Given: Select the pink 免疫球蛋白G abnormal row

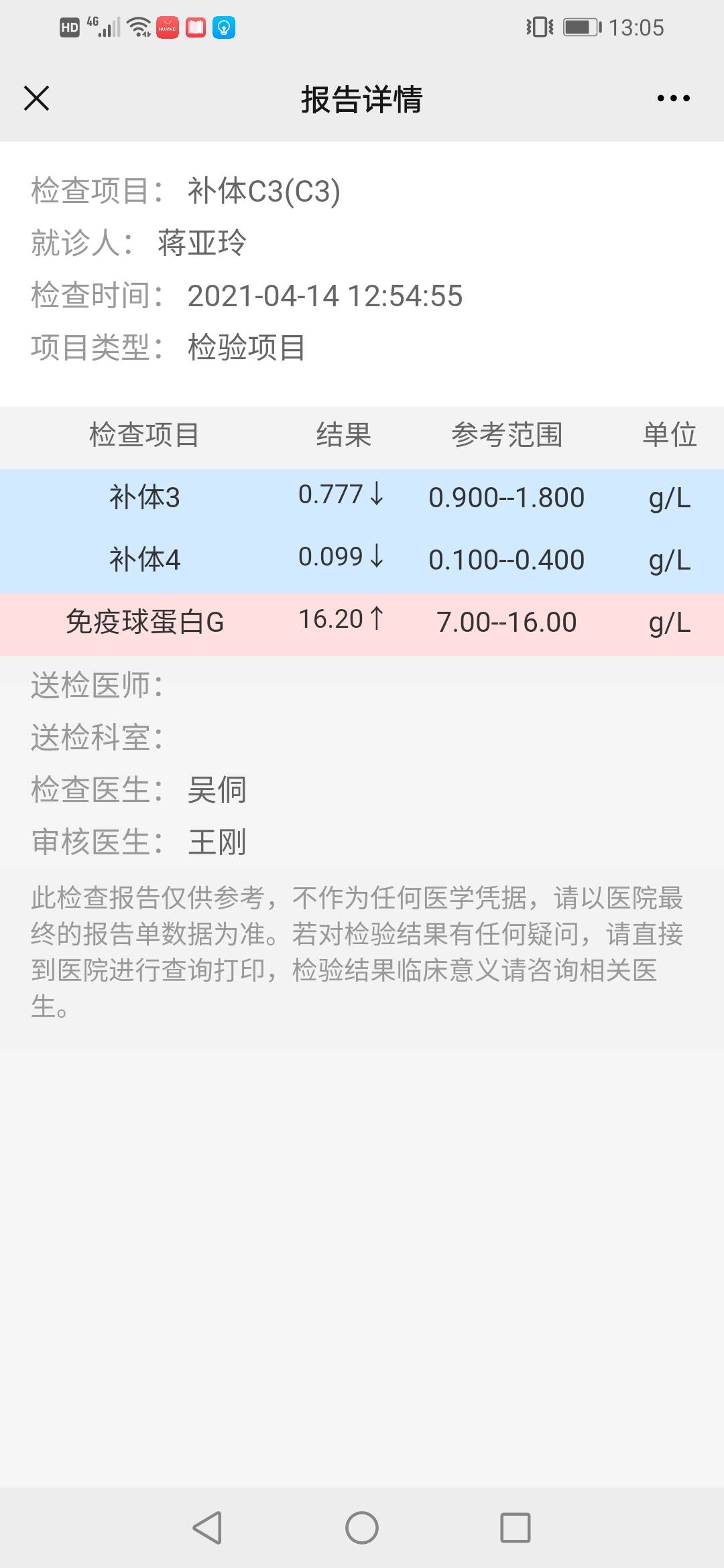Looking at the screenshot, I should [x=362, y=622].
